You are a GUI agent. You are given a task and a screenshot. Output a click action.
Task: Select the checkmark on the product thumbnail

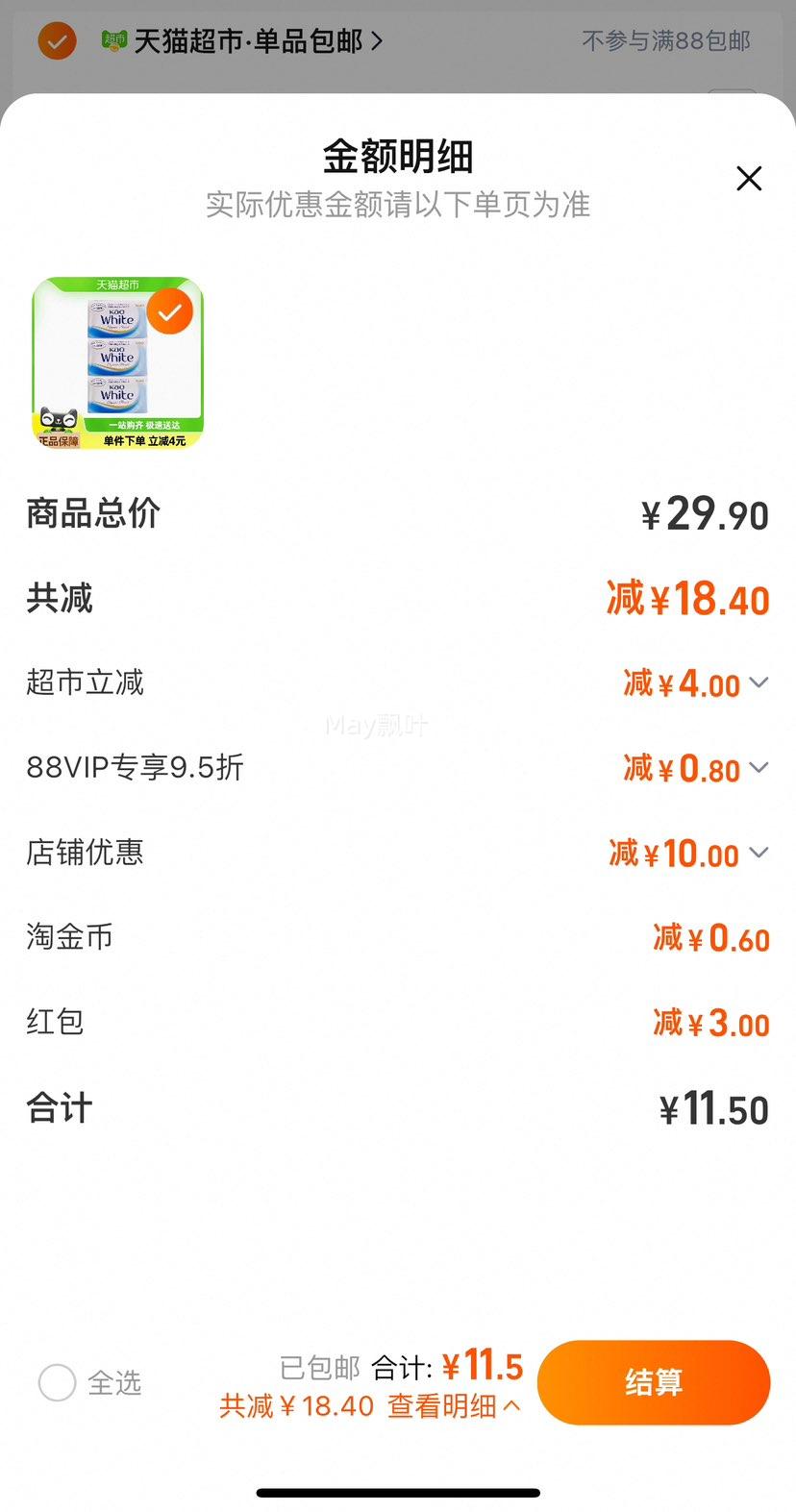[170, 310]
